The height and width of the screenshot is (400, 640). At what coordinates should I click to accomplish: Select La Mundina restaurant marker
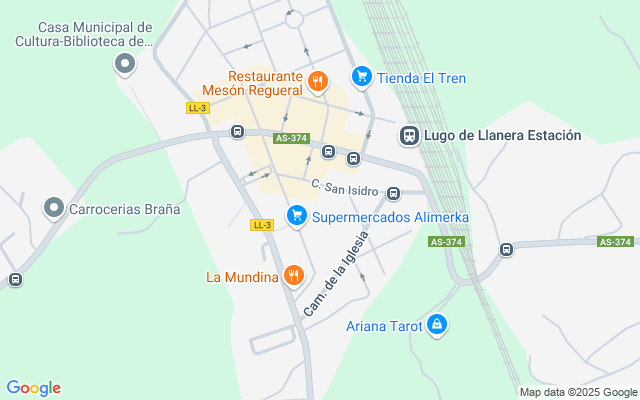[x=293, y=275]
